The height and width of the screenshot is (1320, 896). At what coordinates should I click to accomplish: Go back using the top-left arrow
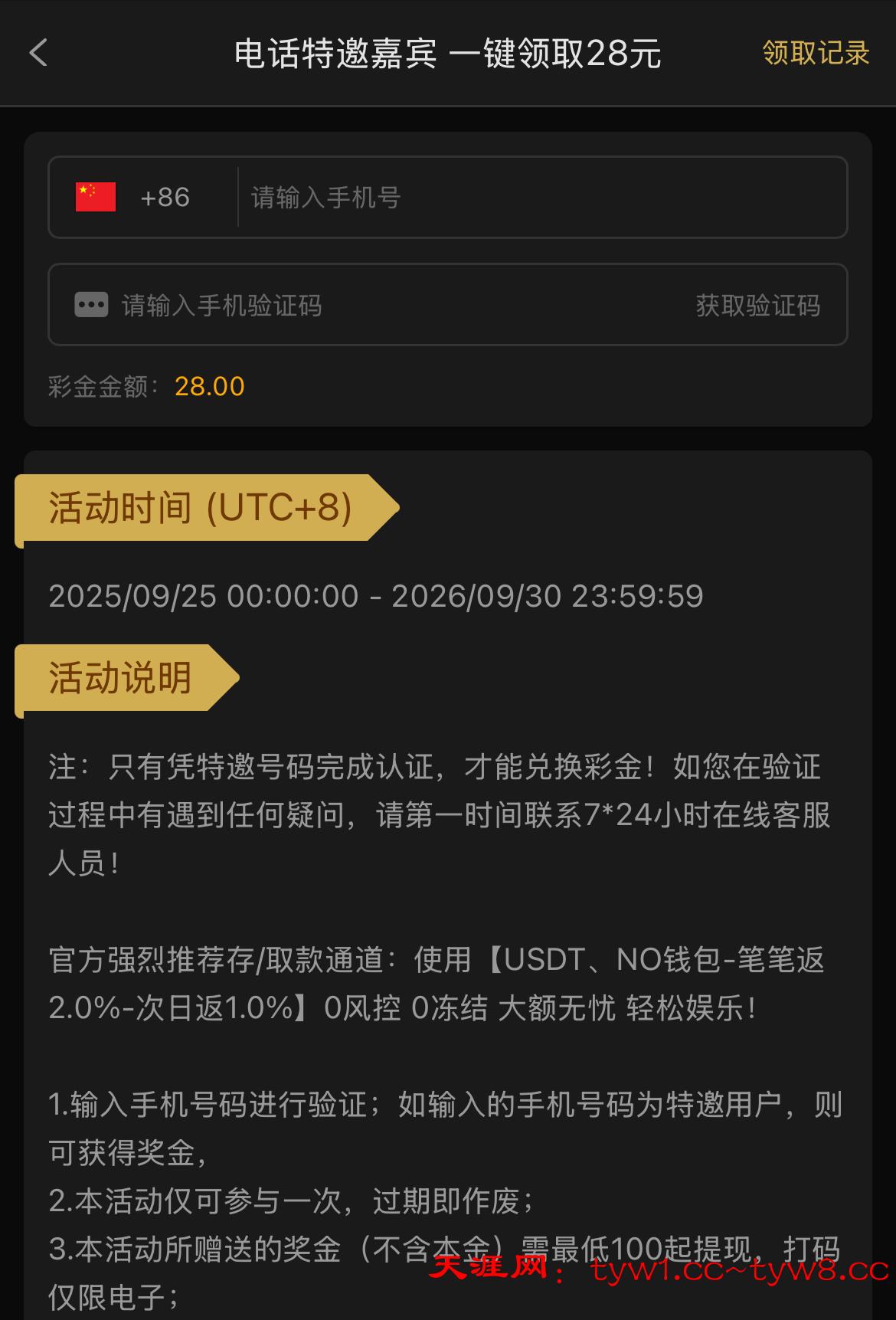coord(38,53)
